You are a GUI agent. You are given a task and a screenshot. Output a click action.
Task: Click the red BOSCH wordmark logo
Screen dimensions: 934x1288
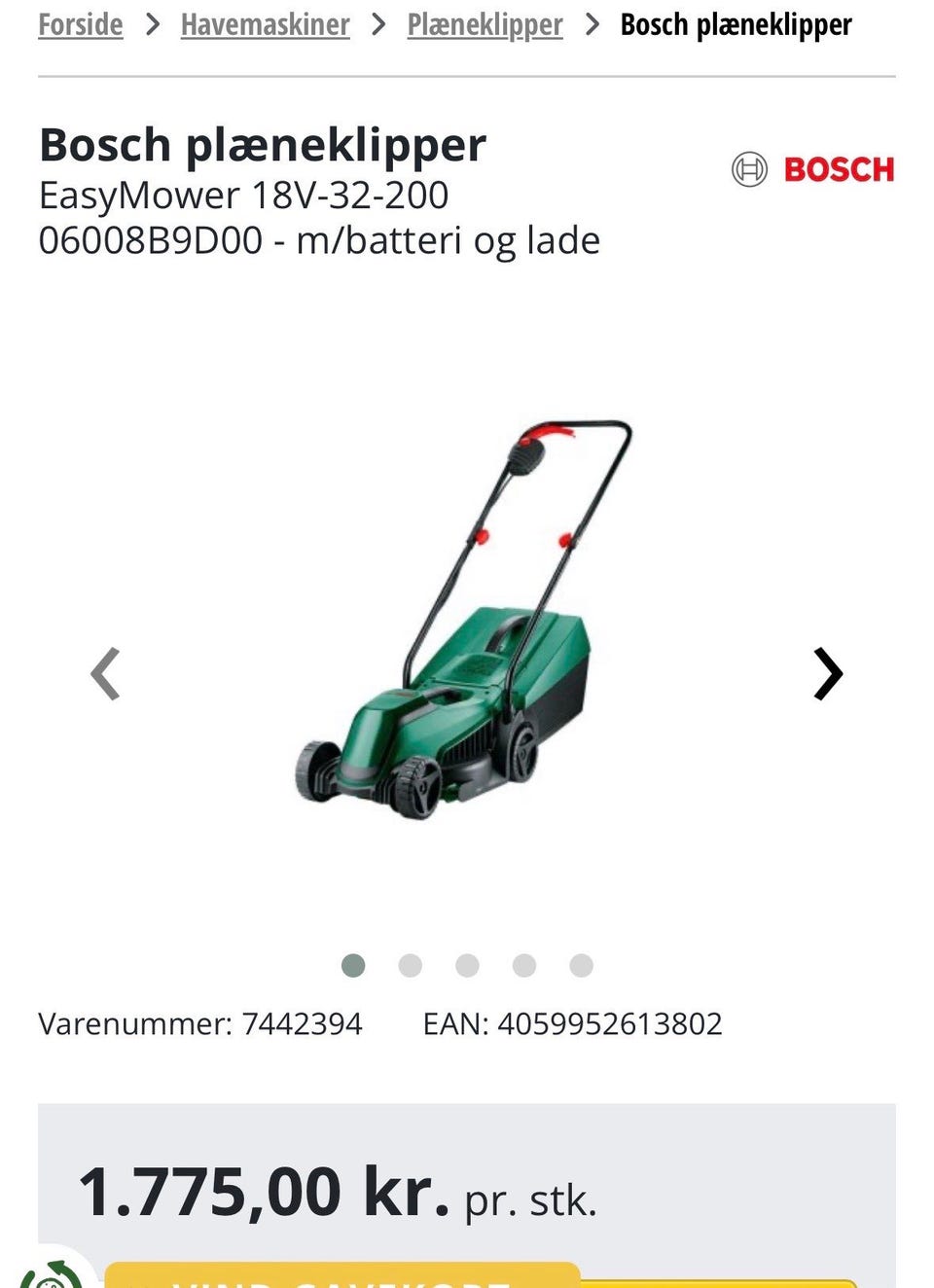(x=839, y=168)
